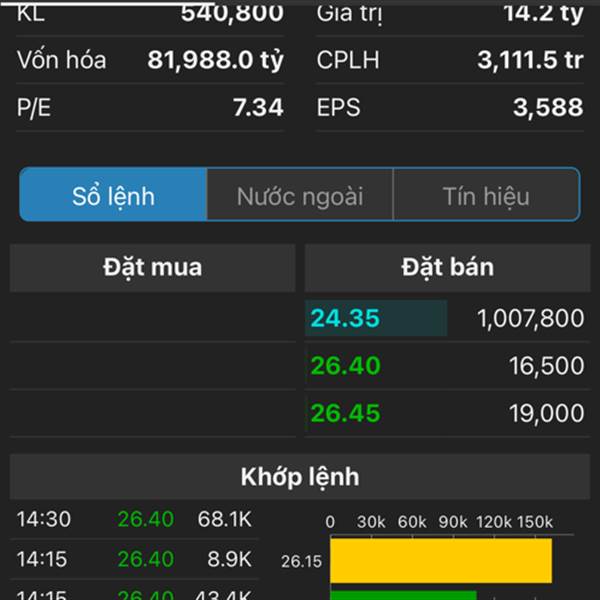Switch to the Nước ngoài tab

[299, 195]
